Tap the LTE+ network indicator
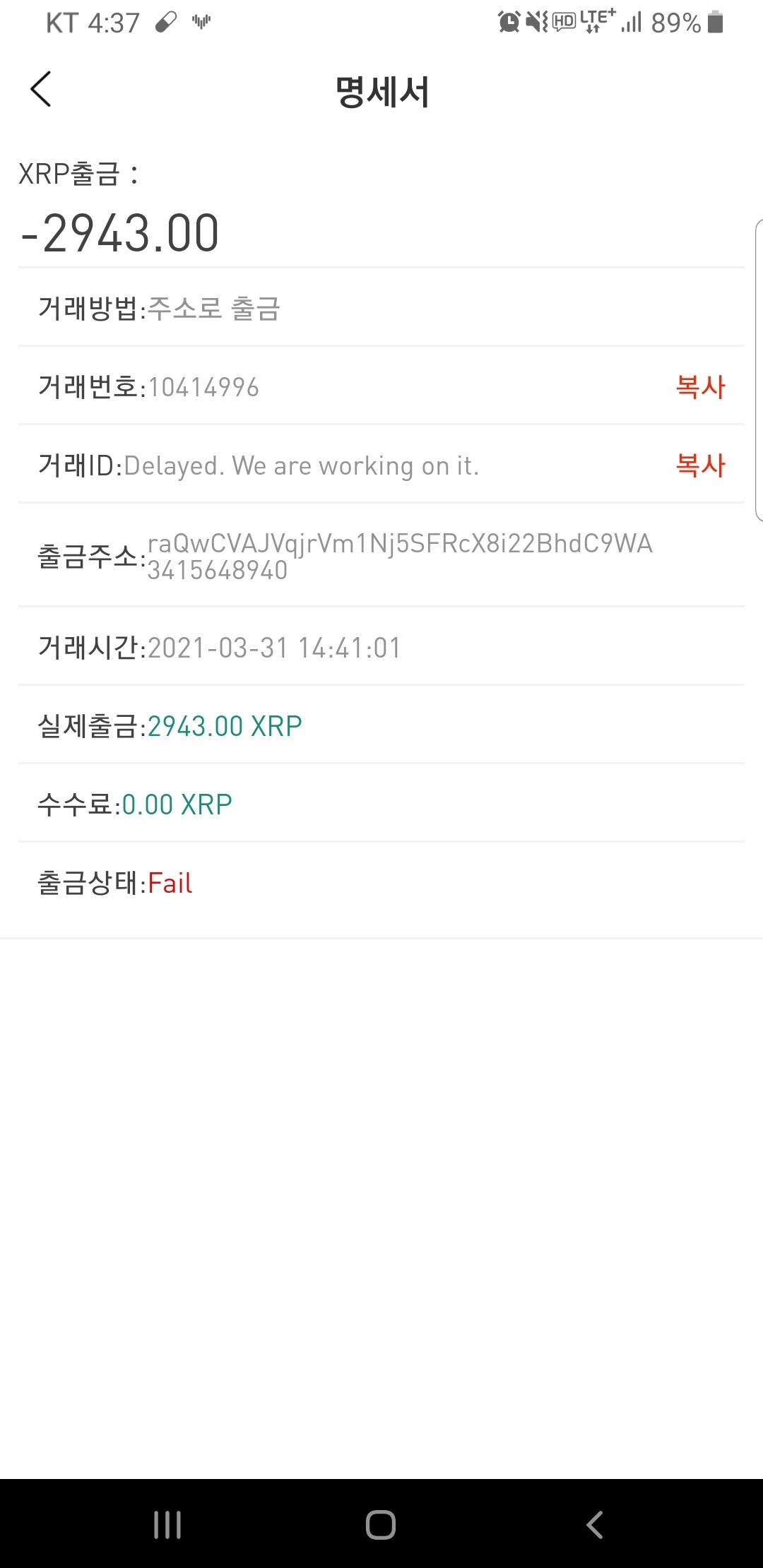 596,22
